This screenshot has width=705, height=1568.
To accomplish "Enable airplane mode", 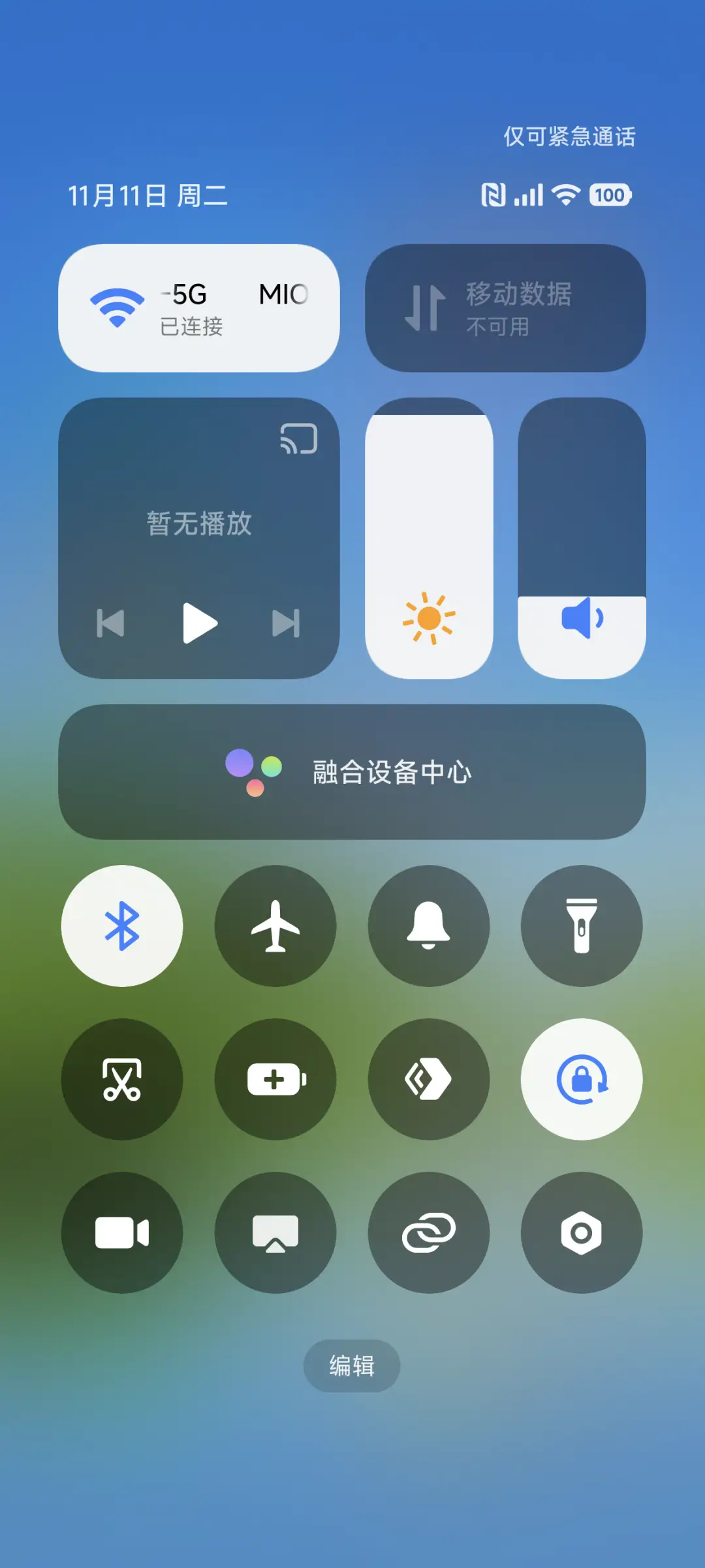I will (x=275, y=926).
